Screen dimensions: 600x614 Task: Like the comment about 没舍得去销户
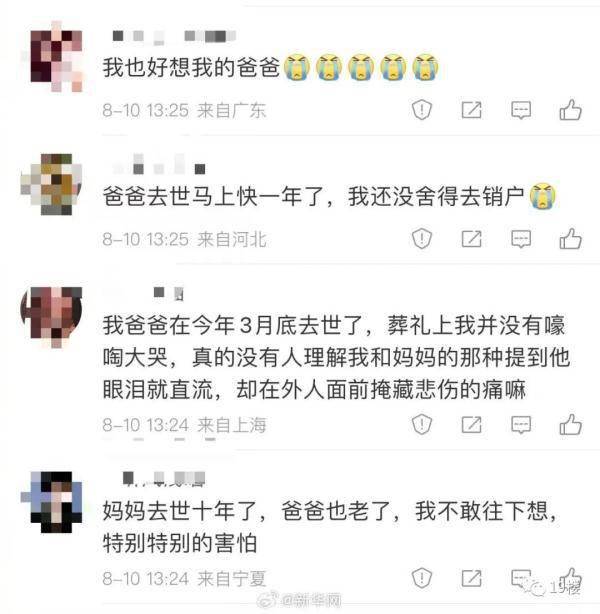pyautogui.click(x=570, y=239)
